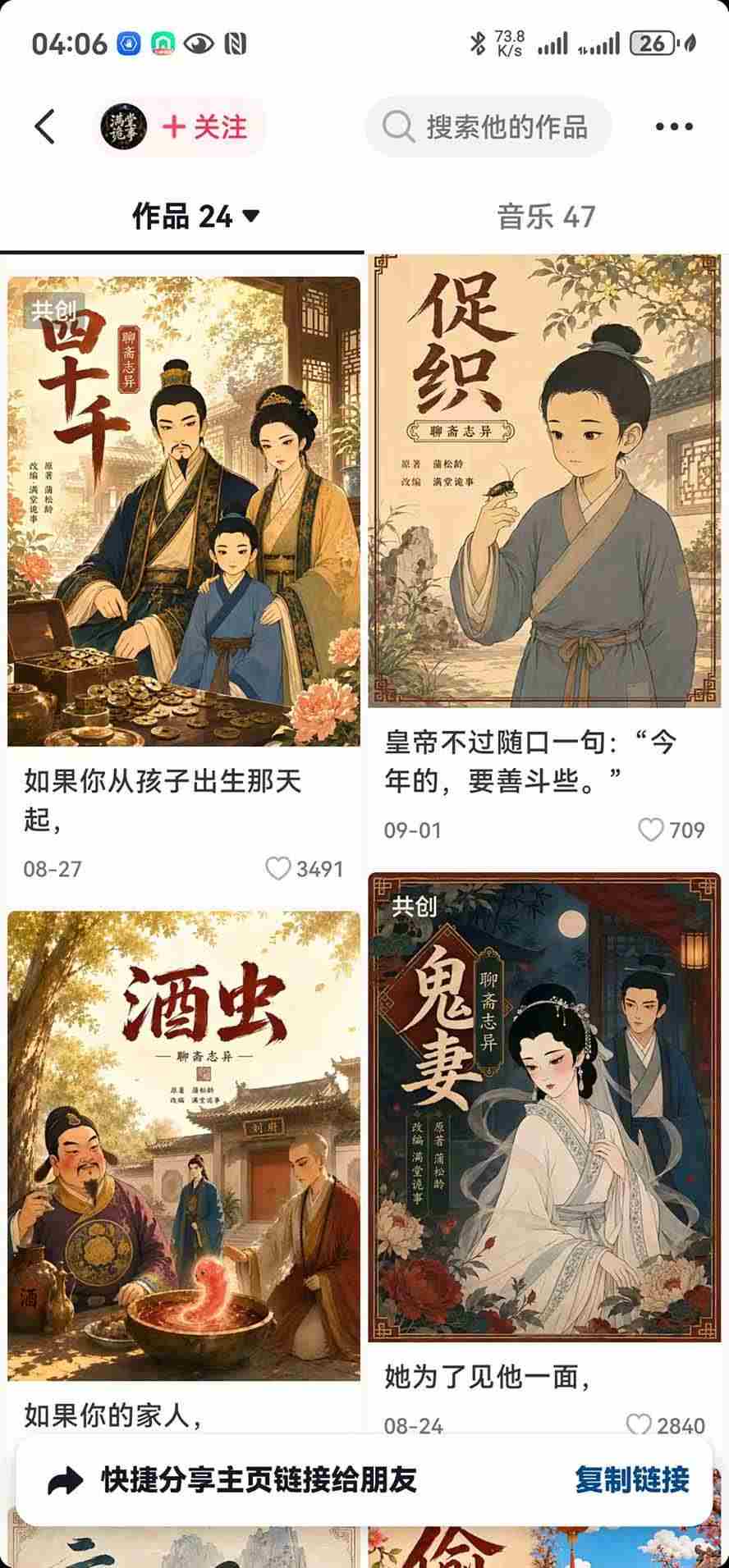Screen dimensions: 729x1568
Task: Like the 促织 post with 709 likes
Action: tap(651, 830)
